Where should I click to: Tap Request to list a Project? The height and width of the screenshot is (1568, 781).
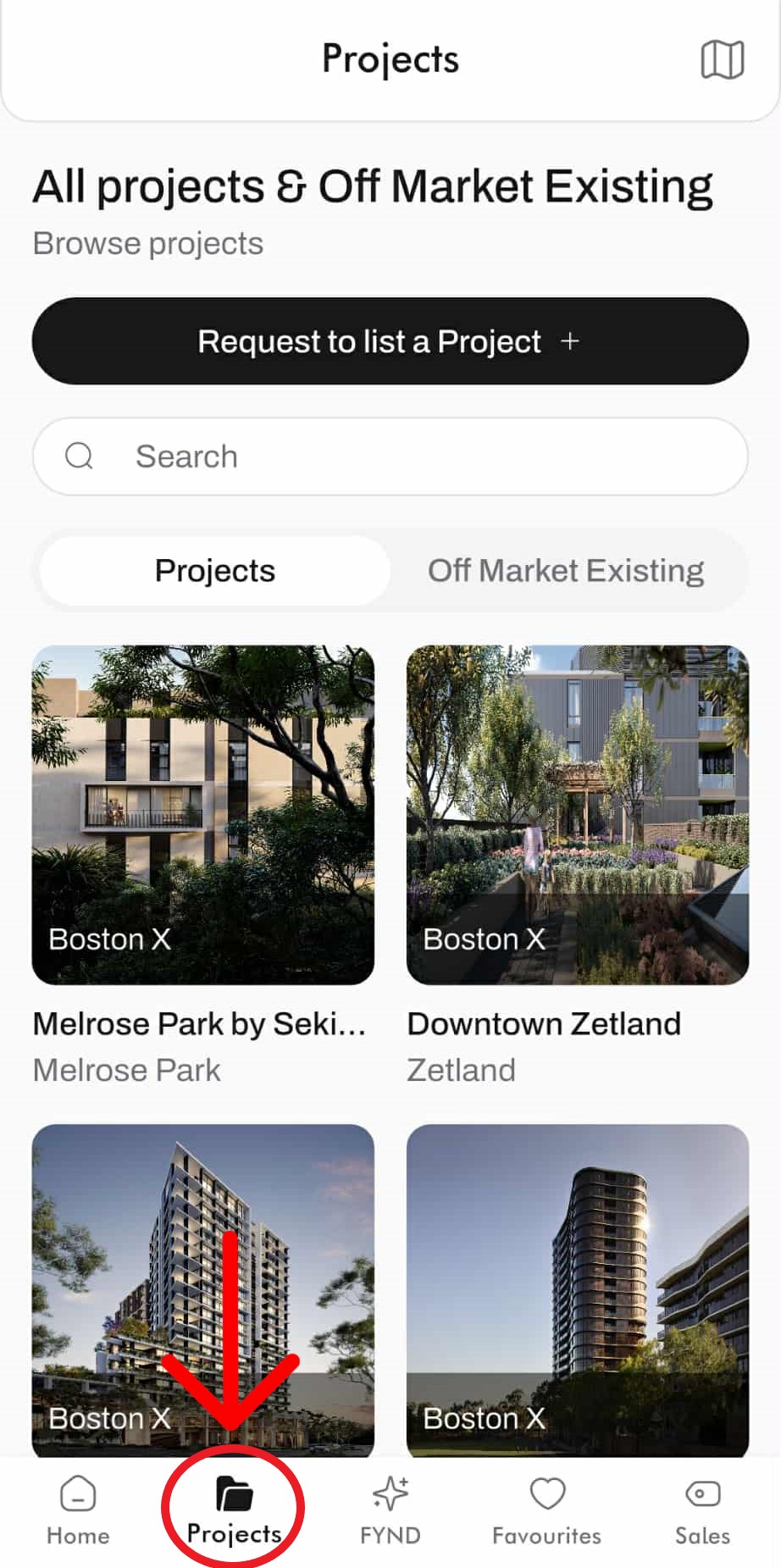point(390,341)
